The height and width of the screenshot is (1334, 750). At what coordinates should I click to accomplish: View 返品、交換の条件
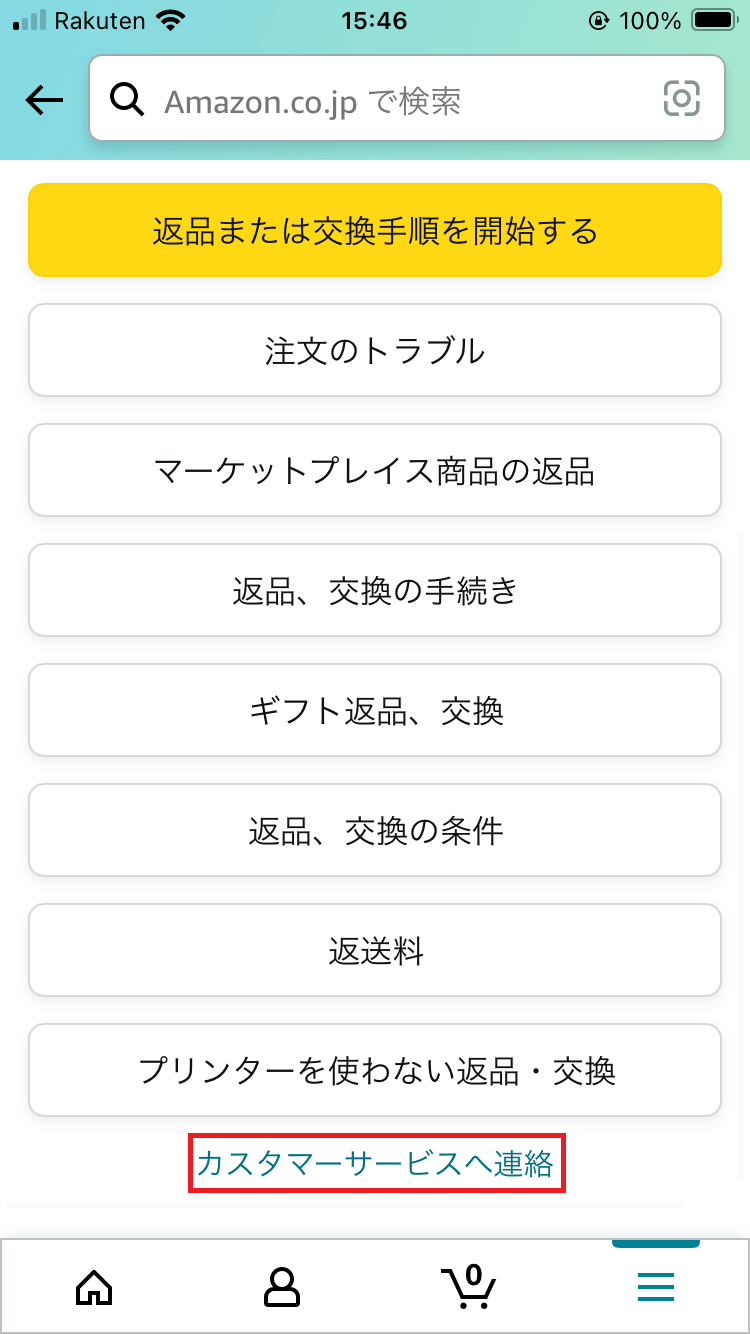[375, 830]
